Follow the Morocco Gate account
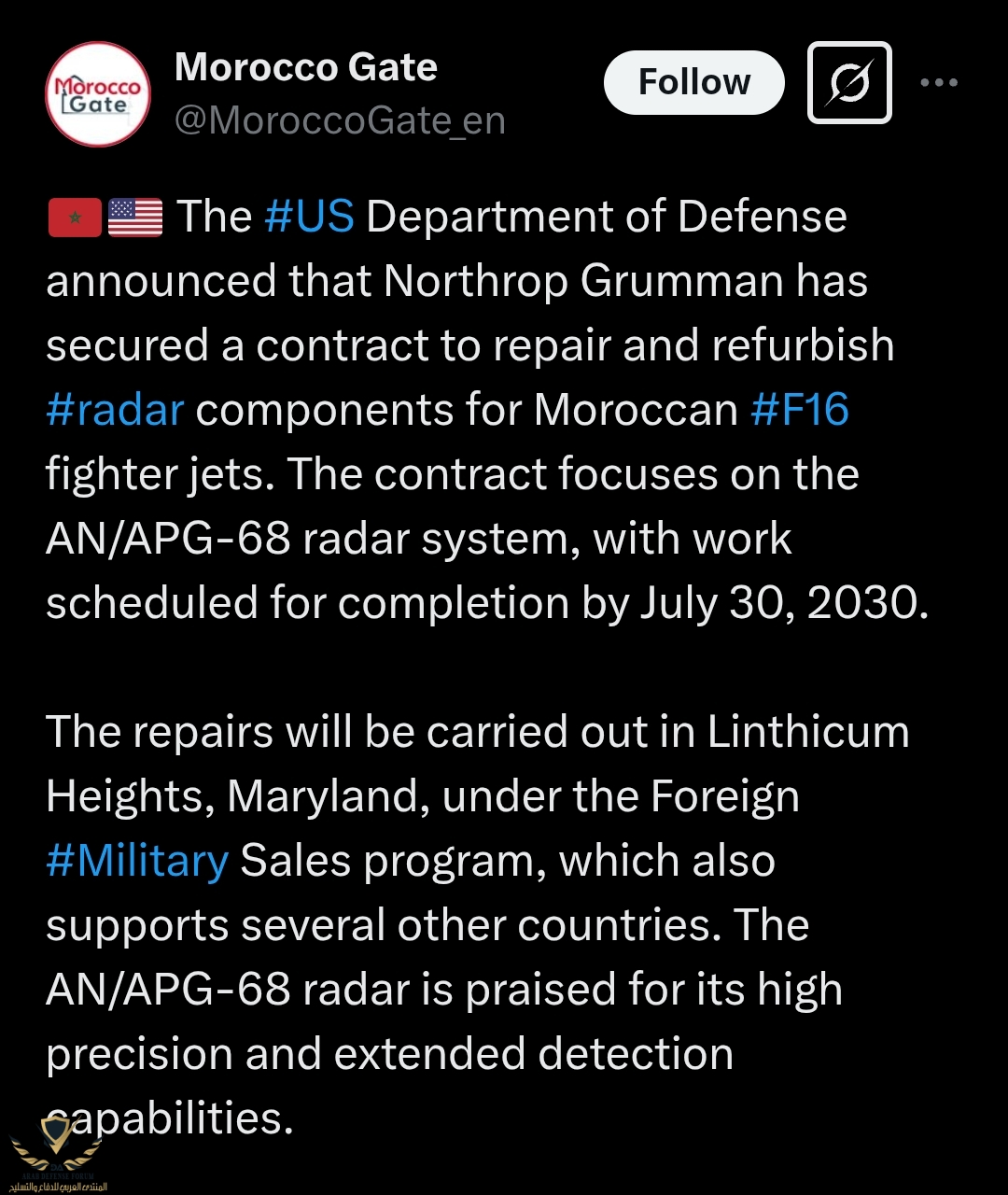Viewport: 1008px width, 1195px height. (693, 83)
